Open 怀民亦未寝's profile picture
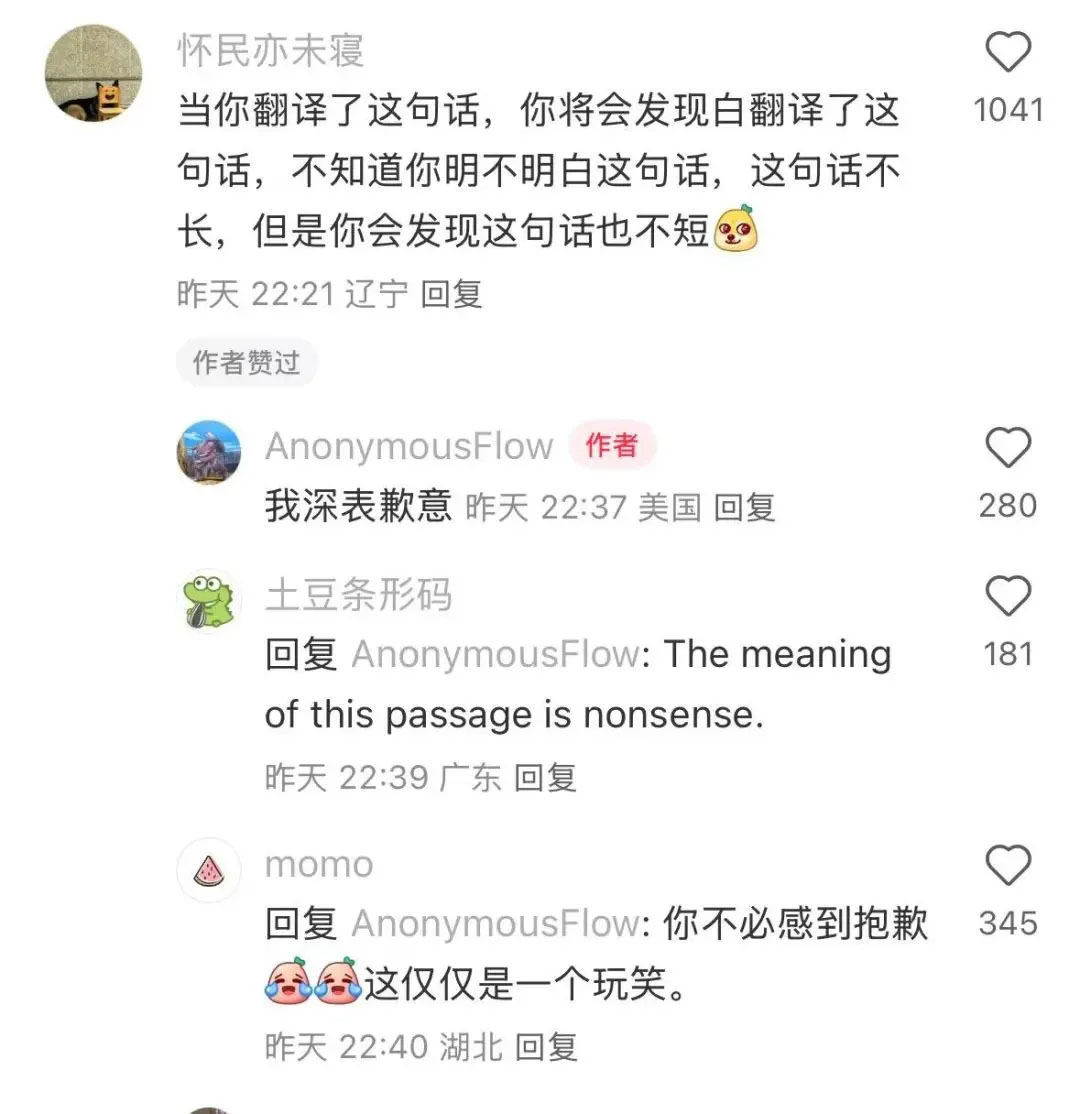1080x1114 pixels. click(x=94, y=74)
